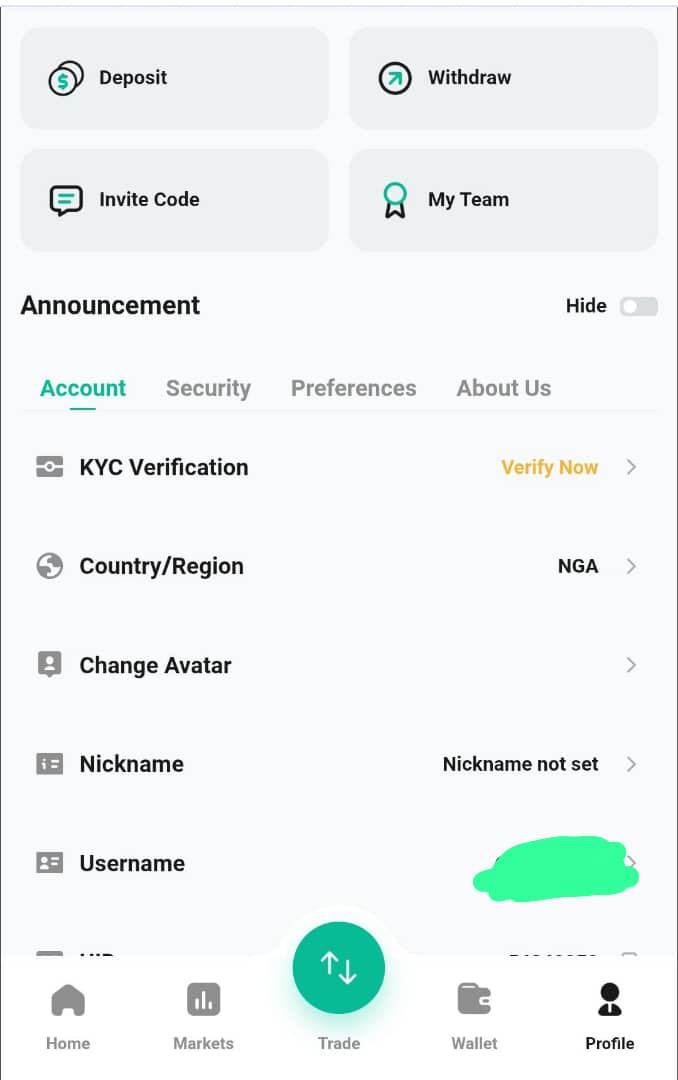Viewport: 678px width, 1080px height.
Task: Tap the central Trade button
Action: [x=338, y=968]
